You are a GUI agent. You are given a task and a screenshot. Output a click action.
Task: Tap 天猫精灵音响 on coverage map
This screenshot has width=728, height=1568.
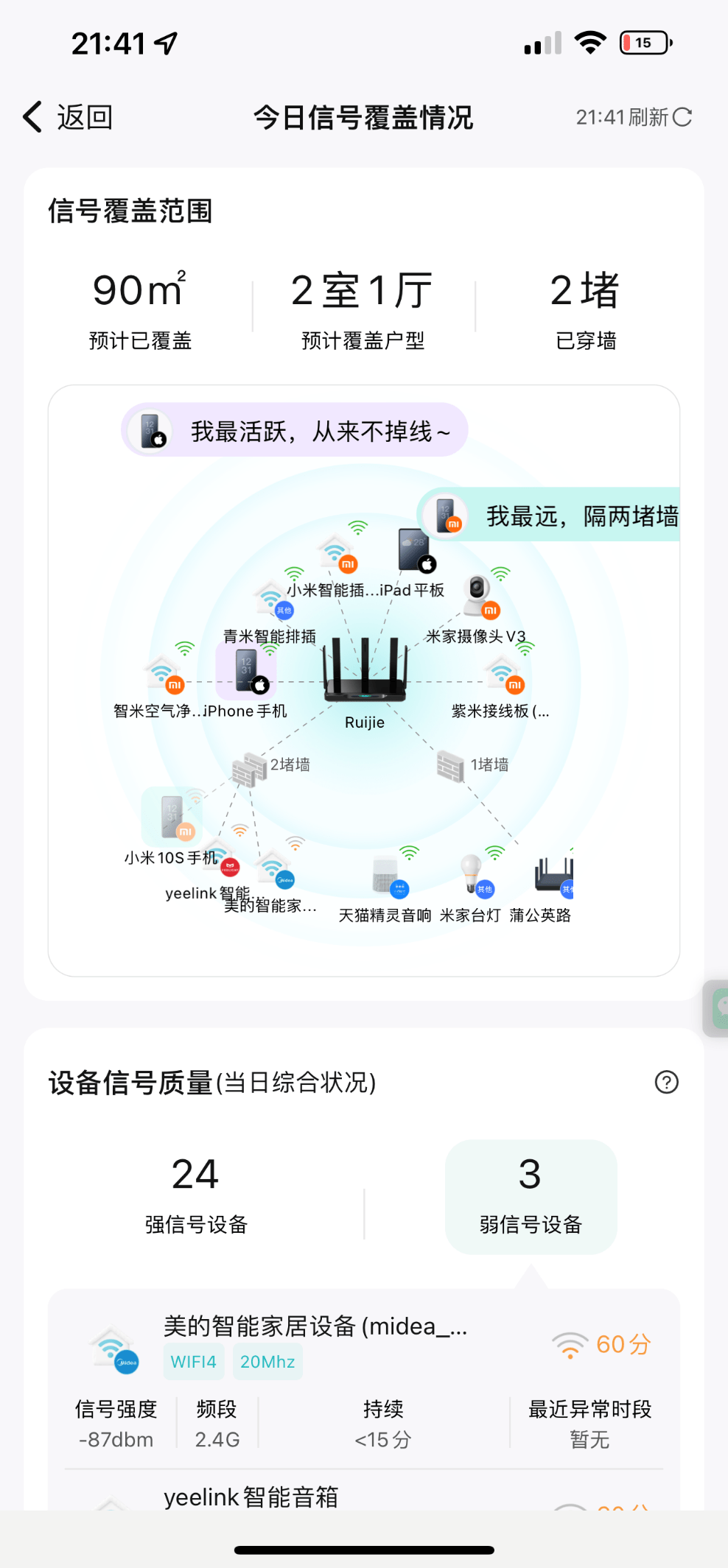[387, 878]
